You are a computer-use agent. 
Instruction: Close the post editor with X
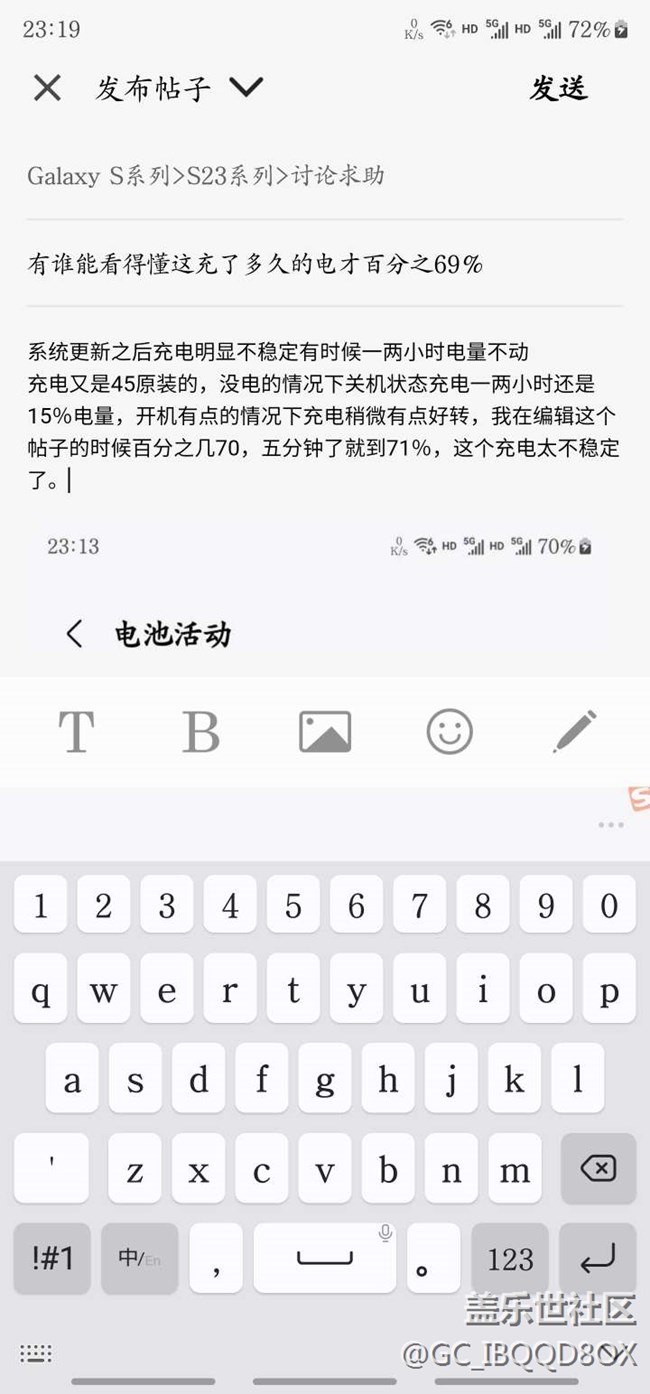click(x=47, y=88)
